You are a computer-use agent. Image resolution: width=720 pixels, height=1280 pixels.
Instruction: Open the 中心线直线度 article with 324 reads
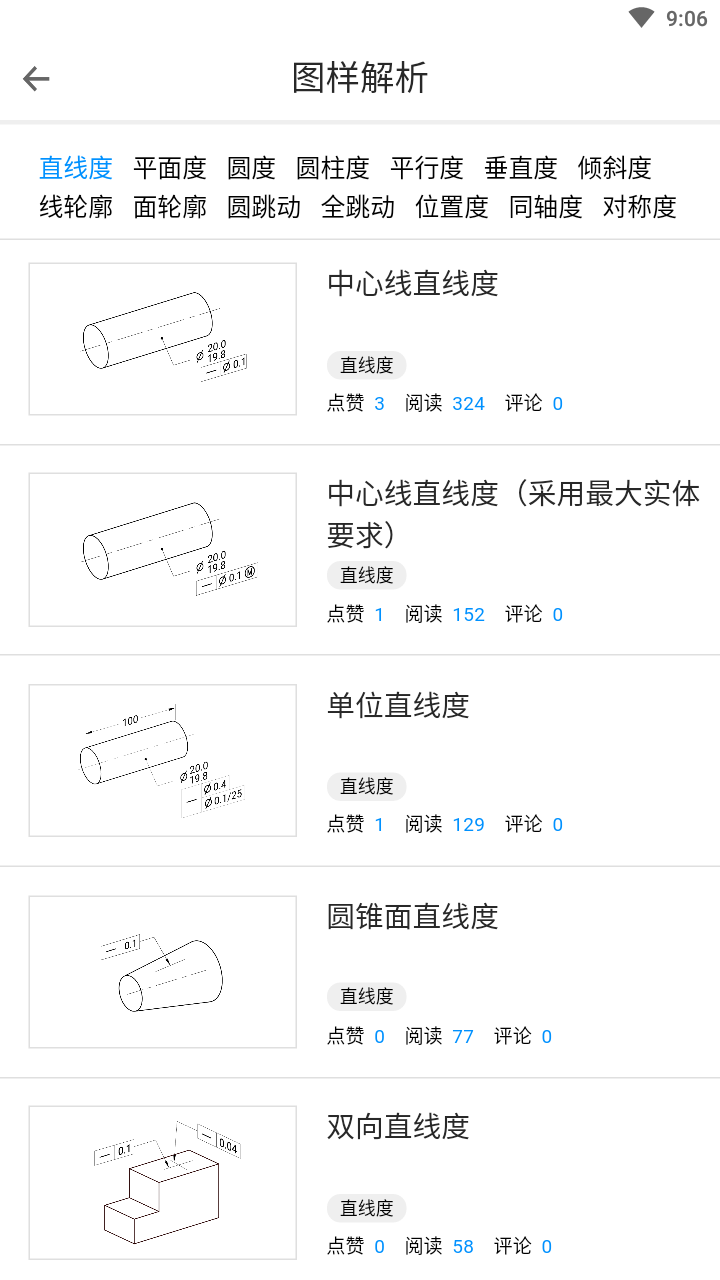(x=360, y=340)
